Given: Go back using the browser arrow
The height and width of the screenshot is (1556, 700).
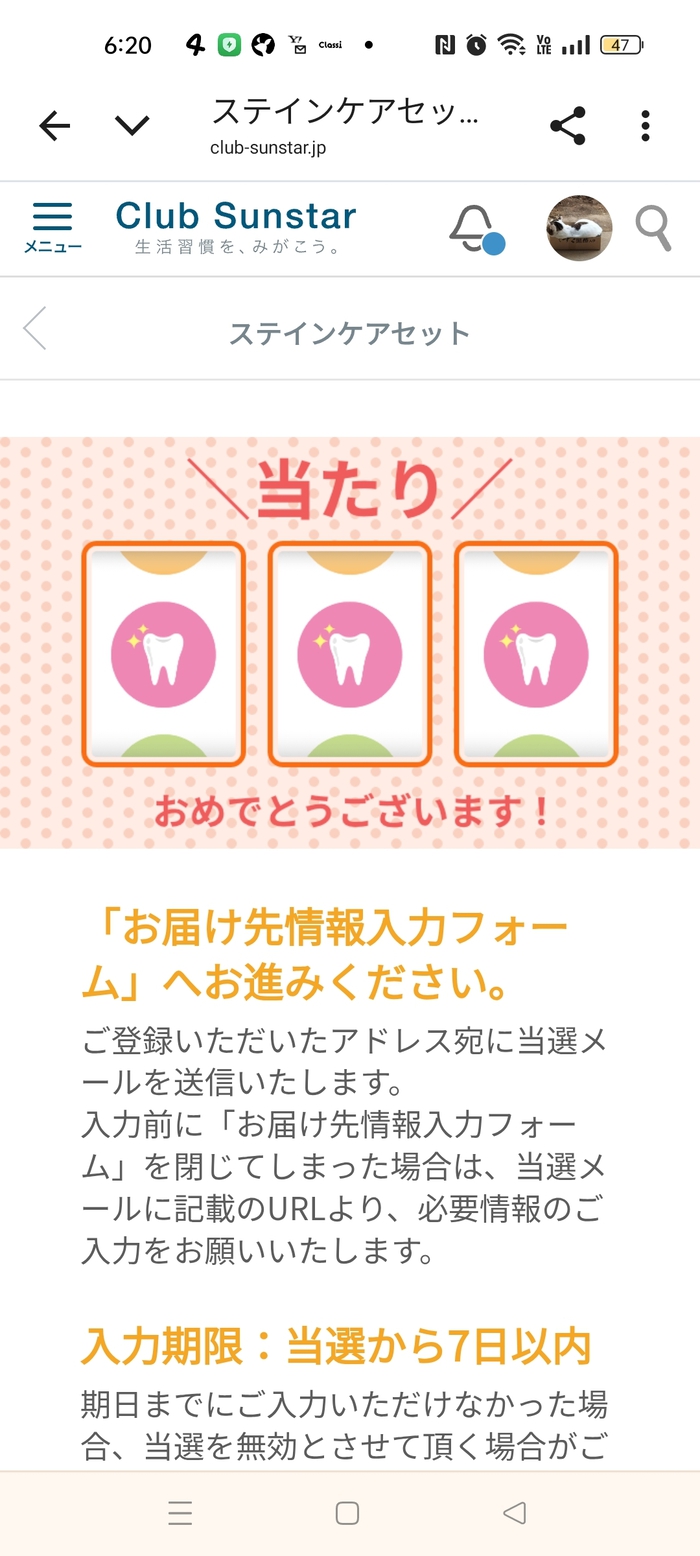Looking at the screenshot, I should tap(55, 126).
